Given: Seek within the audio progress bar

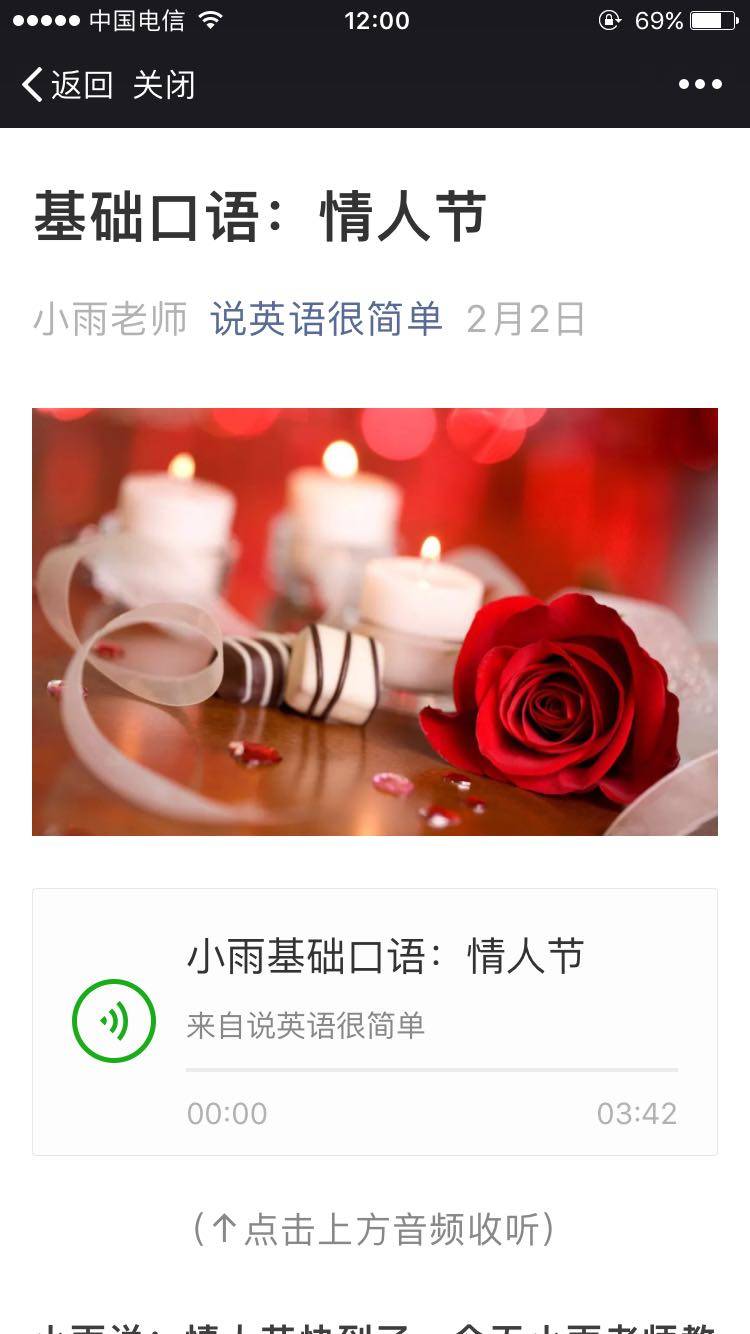Looking at the screenshot, I should pyautogui.click(x=432, y=1070).
